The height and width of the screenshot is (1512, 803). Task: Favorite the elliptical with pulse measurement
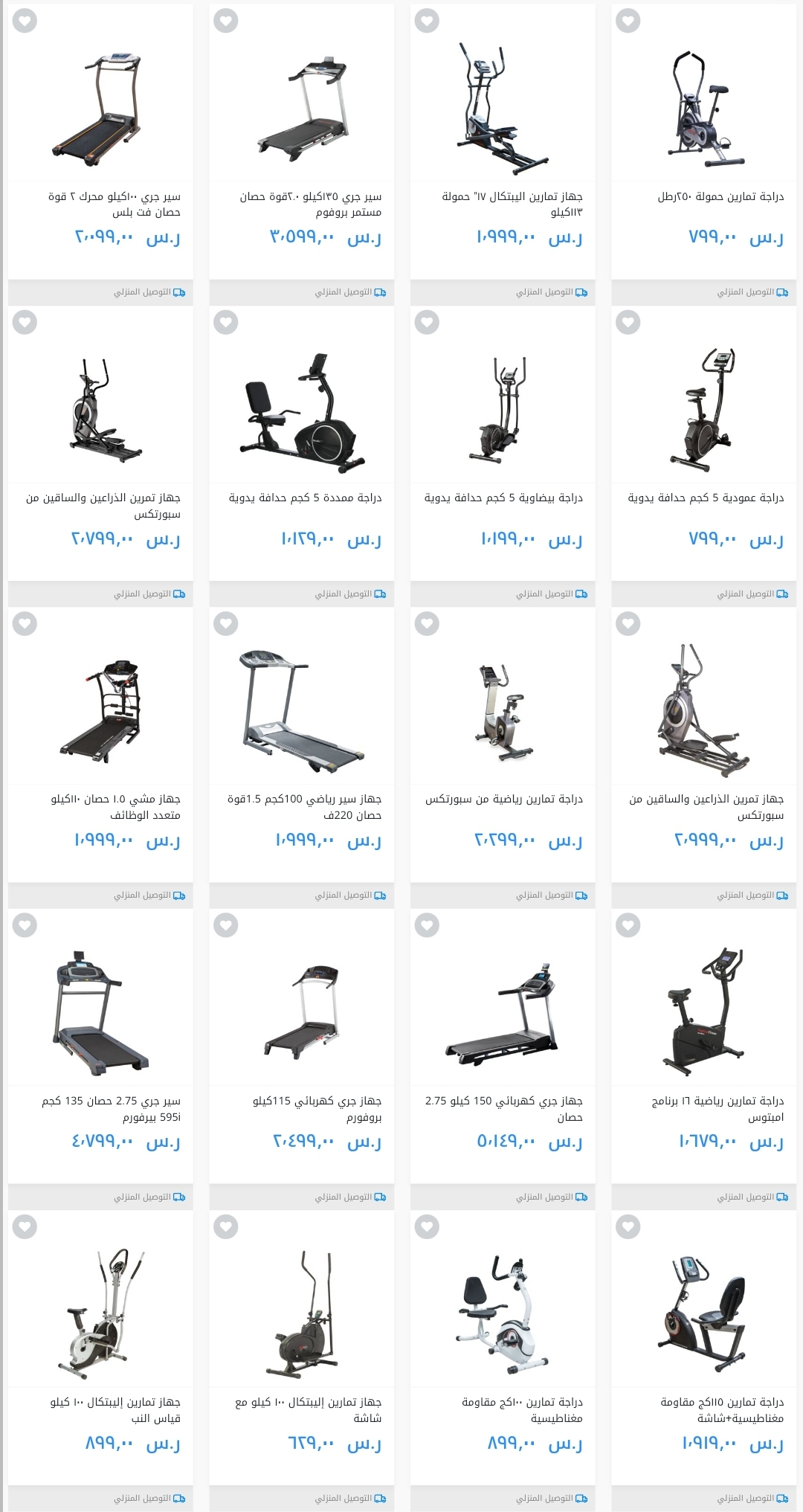click(25, 1226)
